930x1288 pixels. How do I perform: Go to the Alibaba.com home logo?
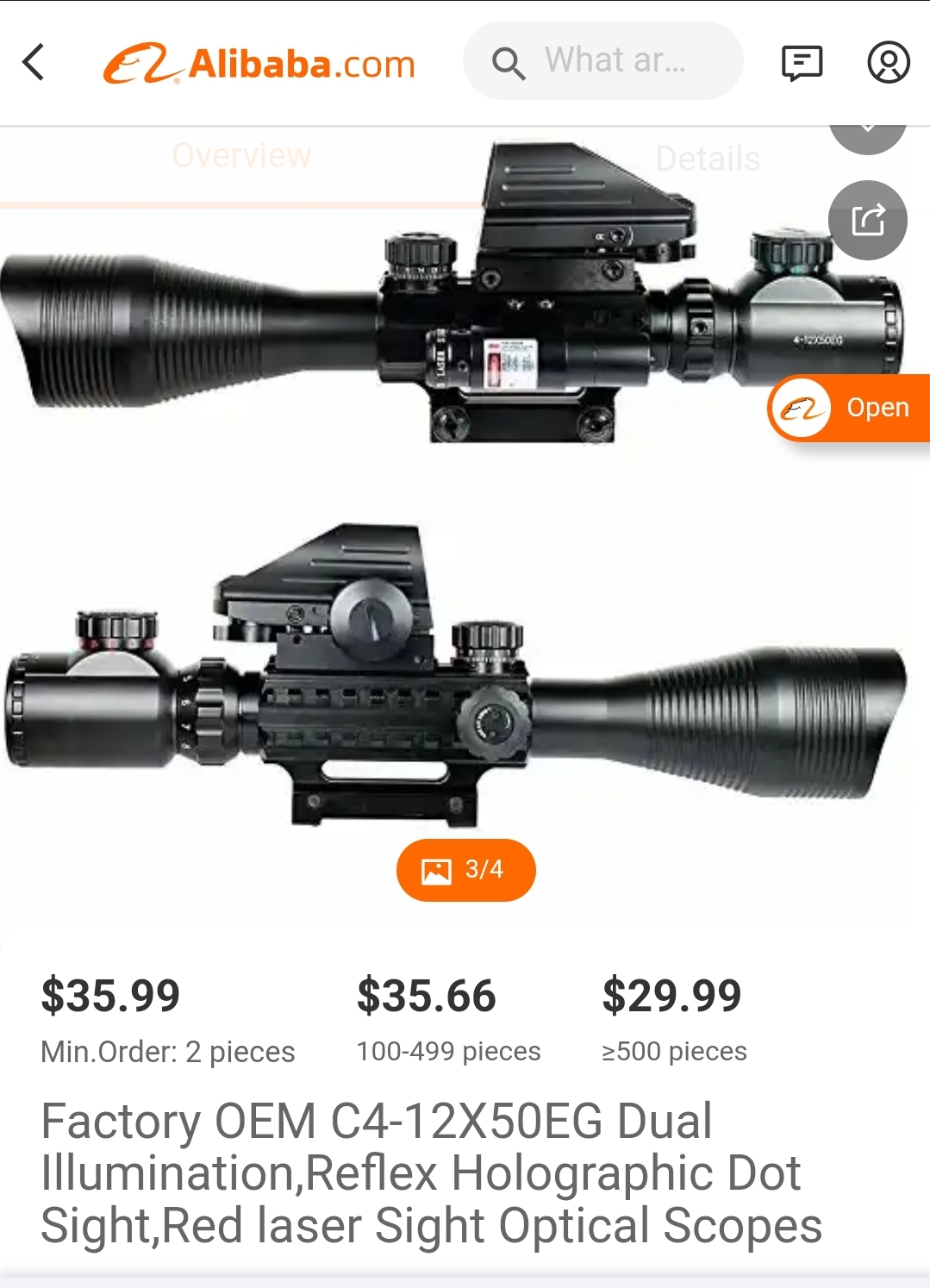tap(259, 64)
